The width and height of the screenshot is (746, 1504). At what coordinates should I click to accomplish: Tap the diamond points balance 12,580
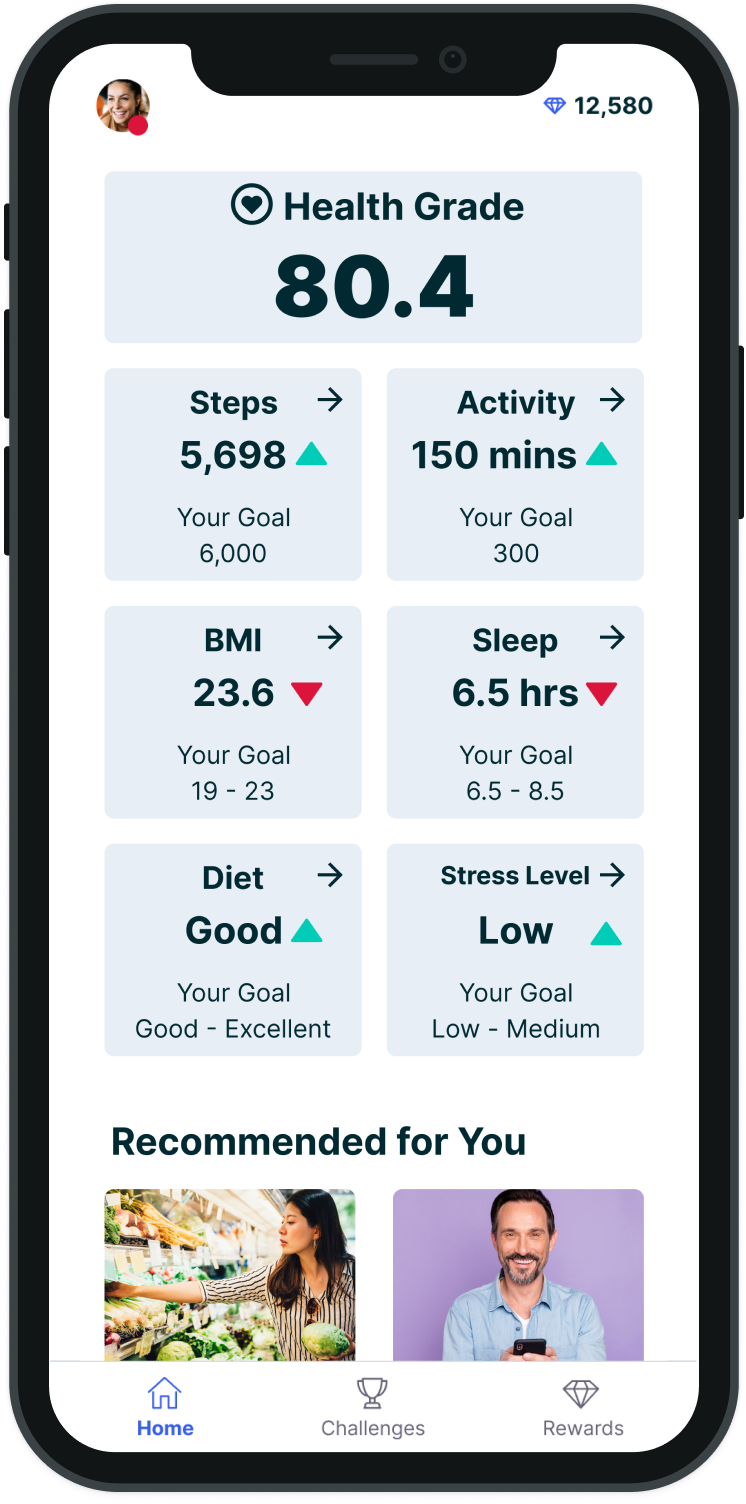click(x=598, y=106)
